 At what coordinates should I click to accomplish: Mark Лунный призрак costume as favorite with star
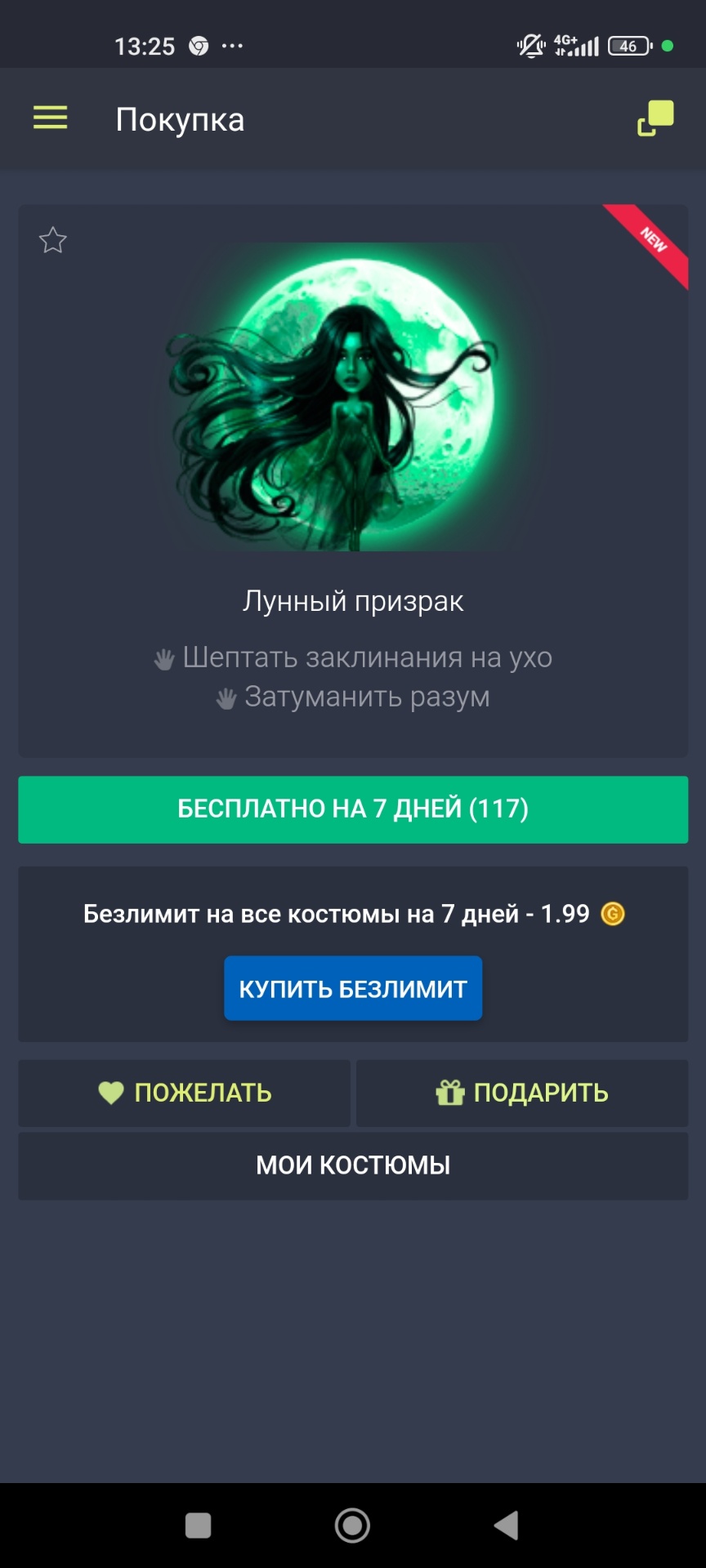(x=53, y=240)
